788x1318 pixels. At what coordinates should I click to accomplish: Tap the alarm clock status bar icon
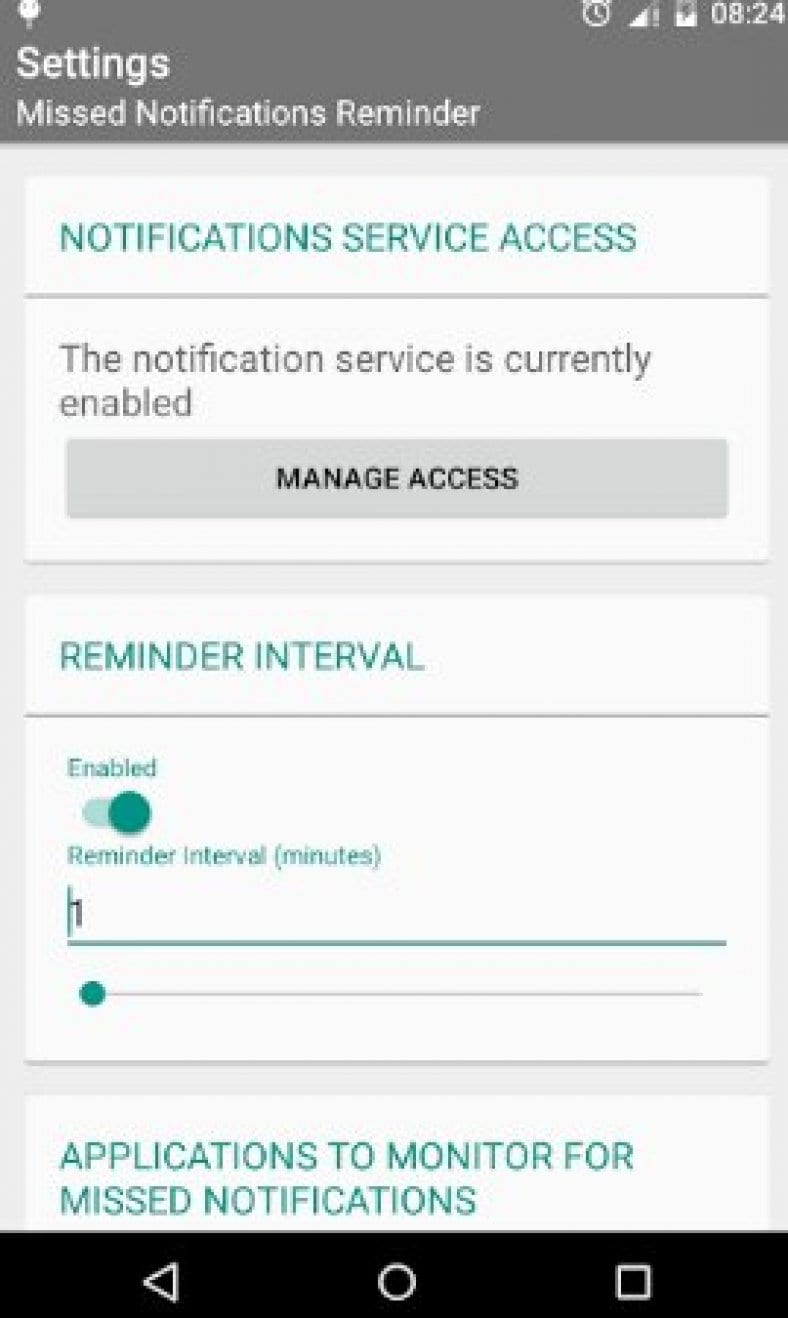click(x=596, y=14)
